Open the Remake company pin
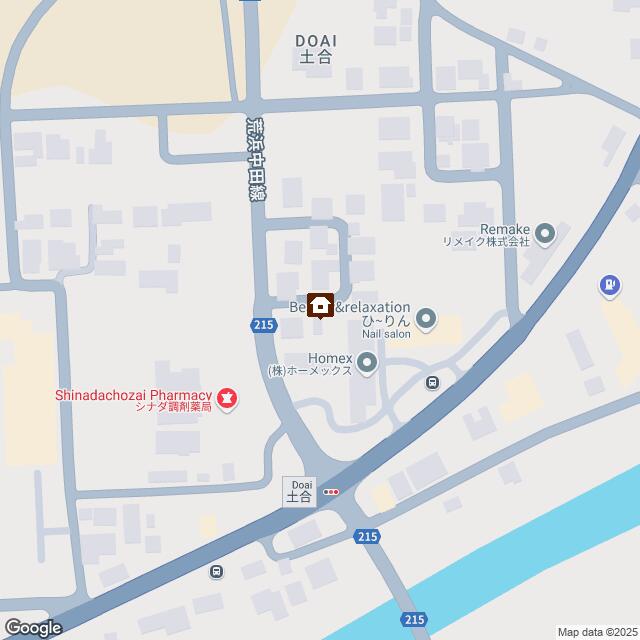Screen dimensions: 640x640 point(545,235)
